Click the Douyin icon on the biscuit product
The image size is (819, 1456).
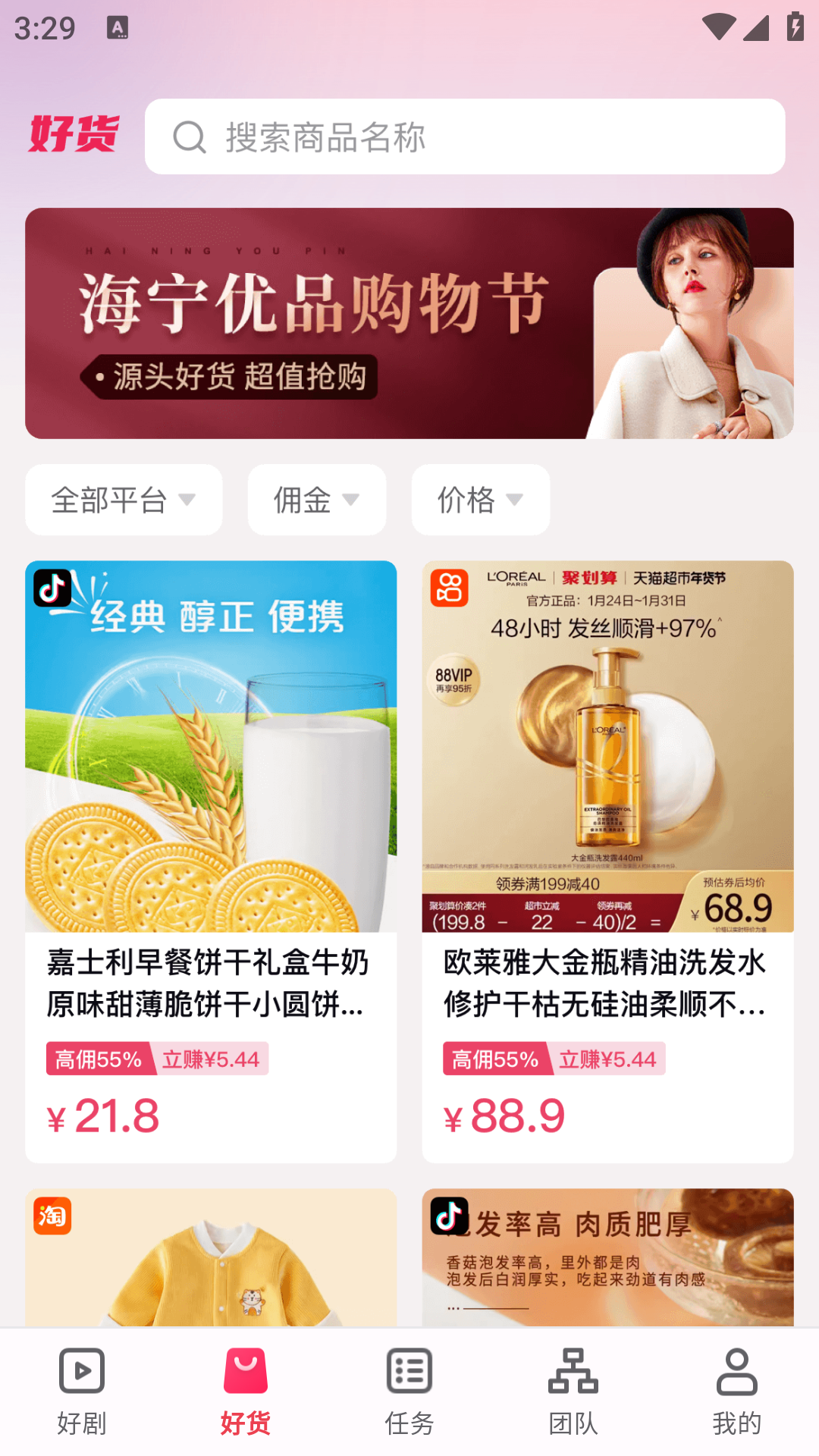52,588
